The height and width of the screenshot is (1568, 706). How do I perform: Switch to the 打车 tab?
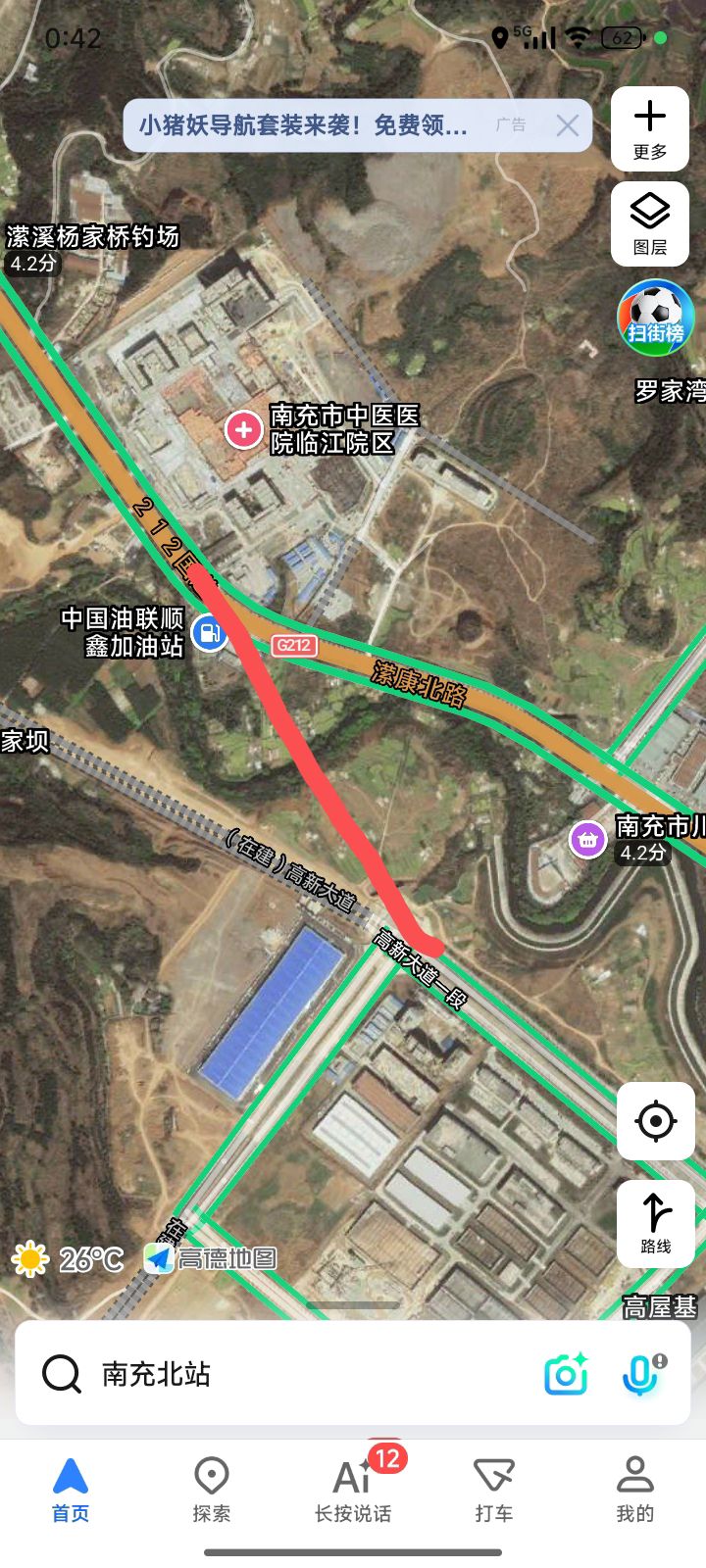(494, 1490)
